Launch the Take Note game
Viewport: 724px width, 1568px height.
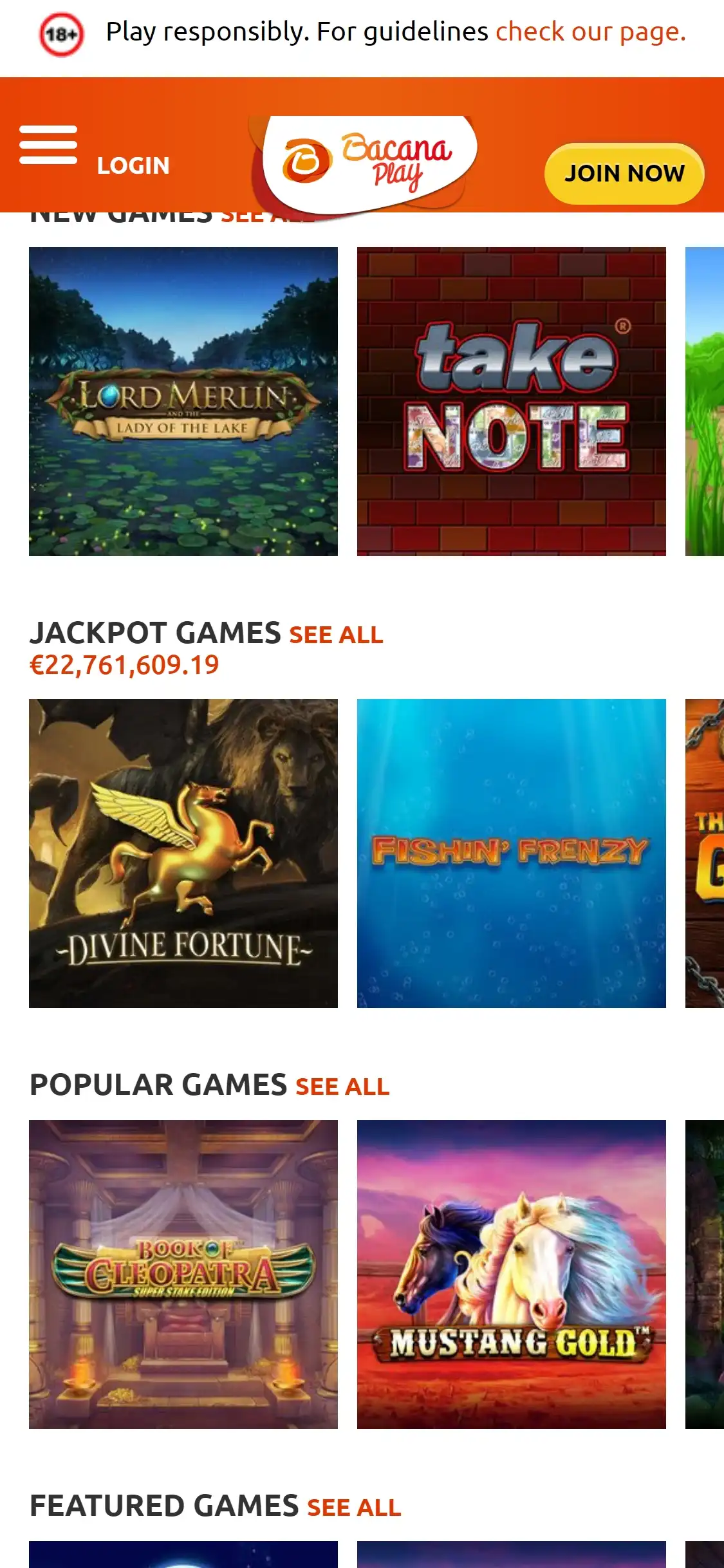(x=512, y=402)
